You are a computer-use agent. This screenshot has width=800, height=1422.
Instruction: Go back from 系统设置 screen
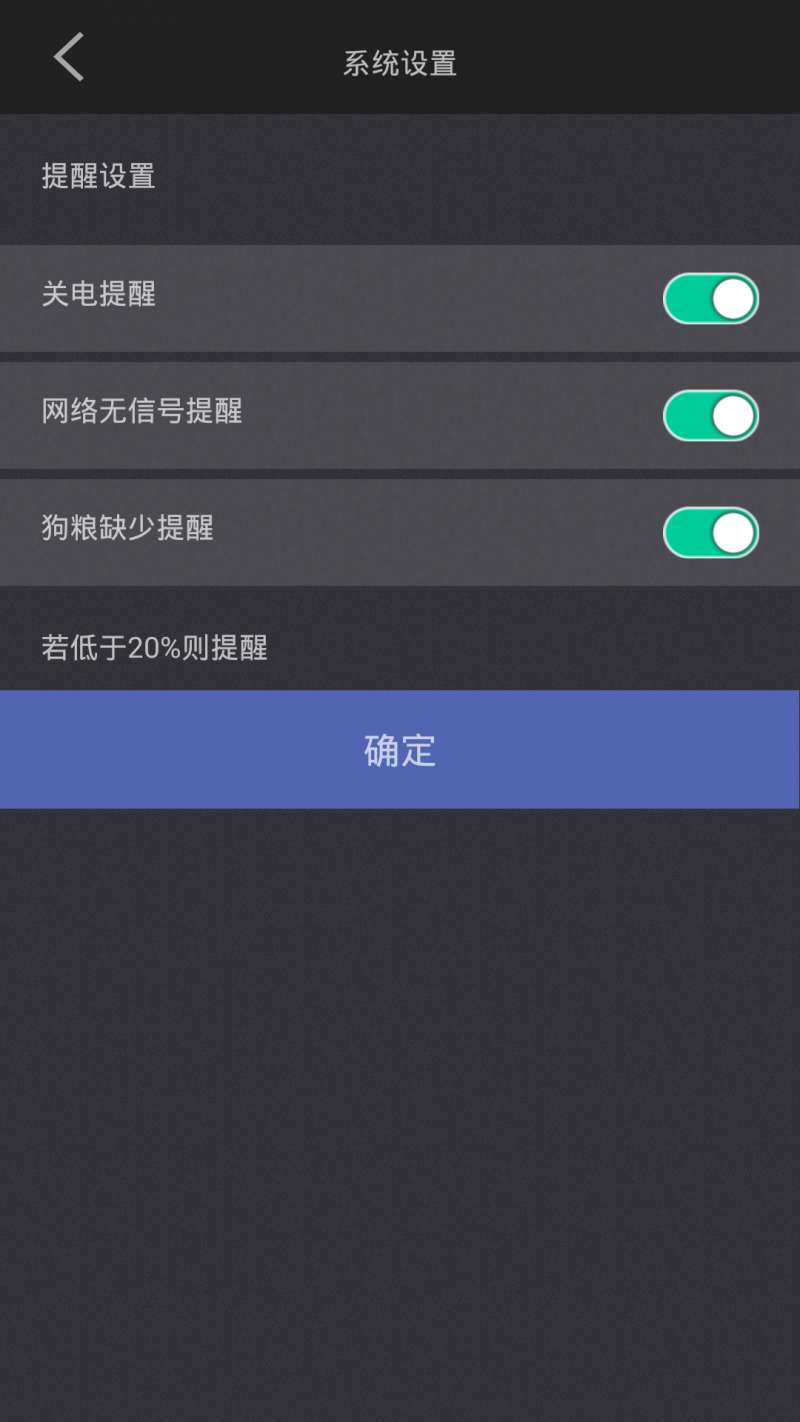pyautogui.click(x=68, y=57)
